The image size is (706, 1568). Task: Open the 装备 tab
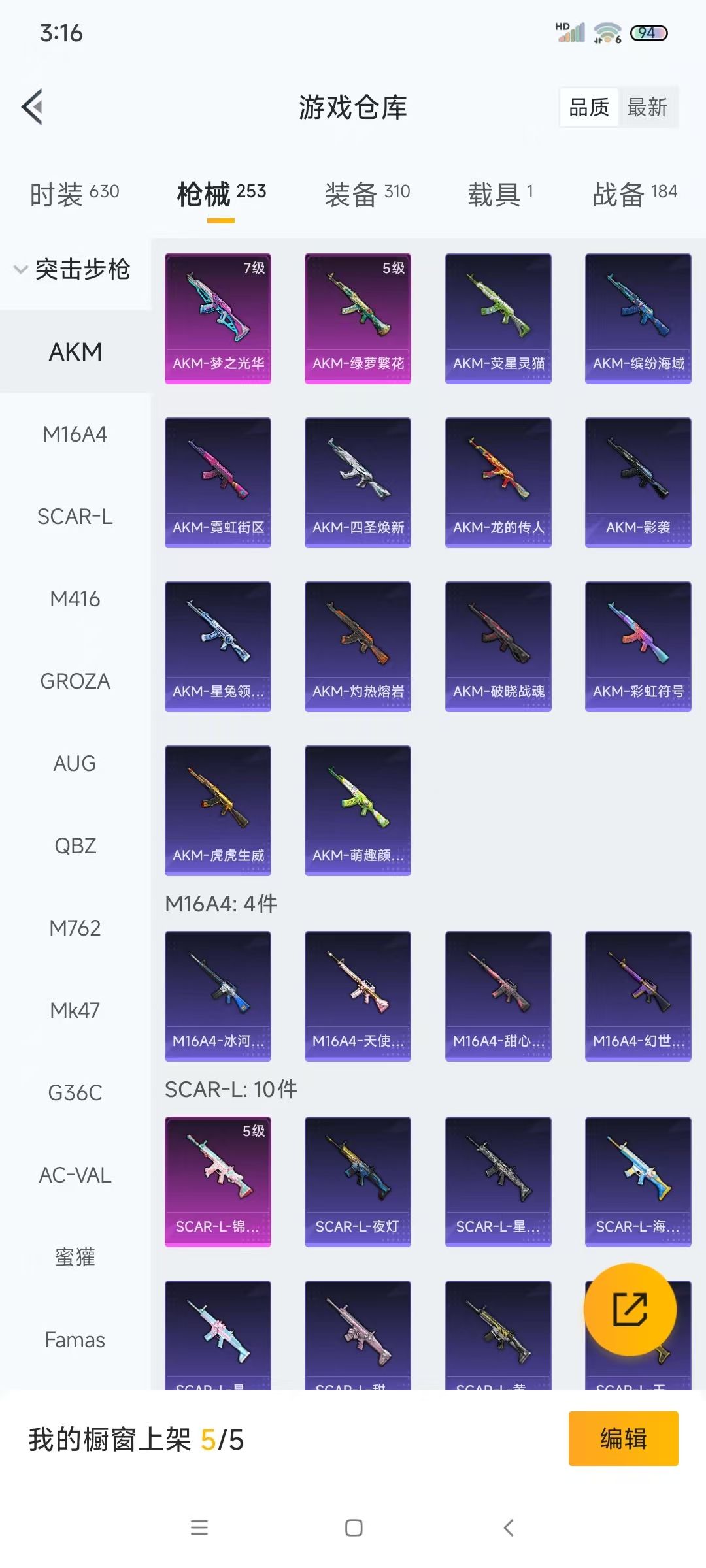pos(367,194)
